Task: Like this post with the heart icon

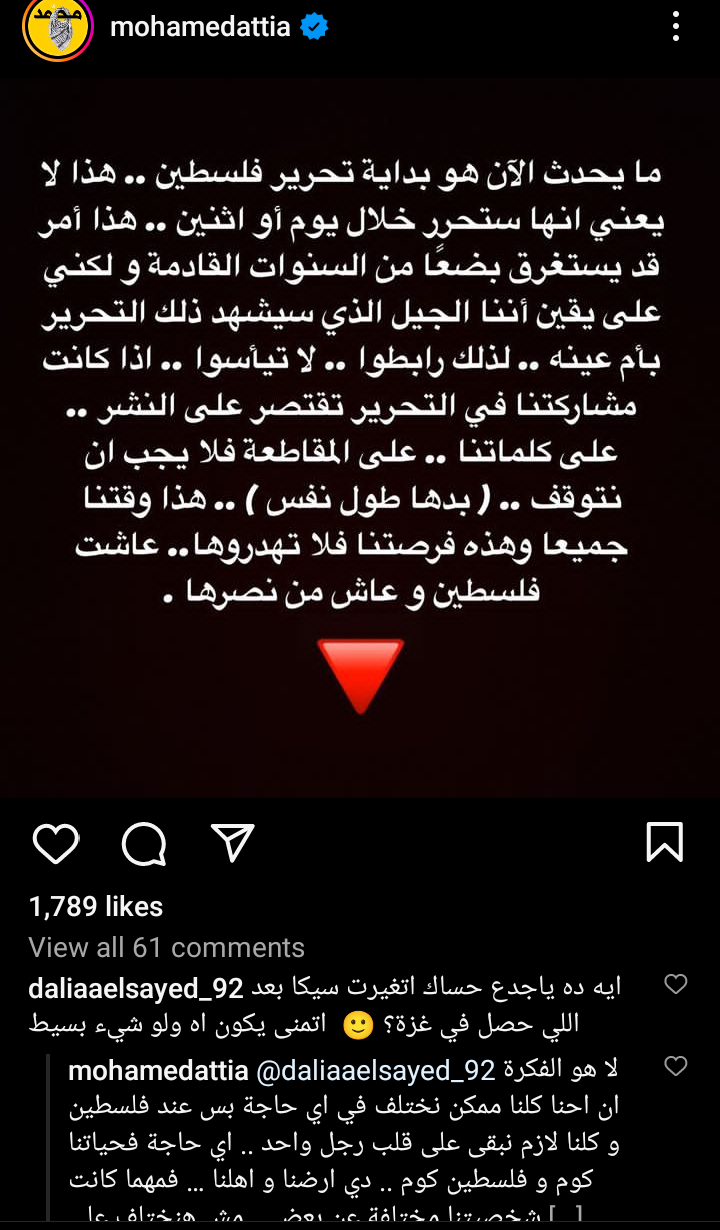Action: click(56, 844)
